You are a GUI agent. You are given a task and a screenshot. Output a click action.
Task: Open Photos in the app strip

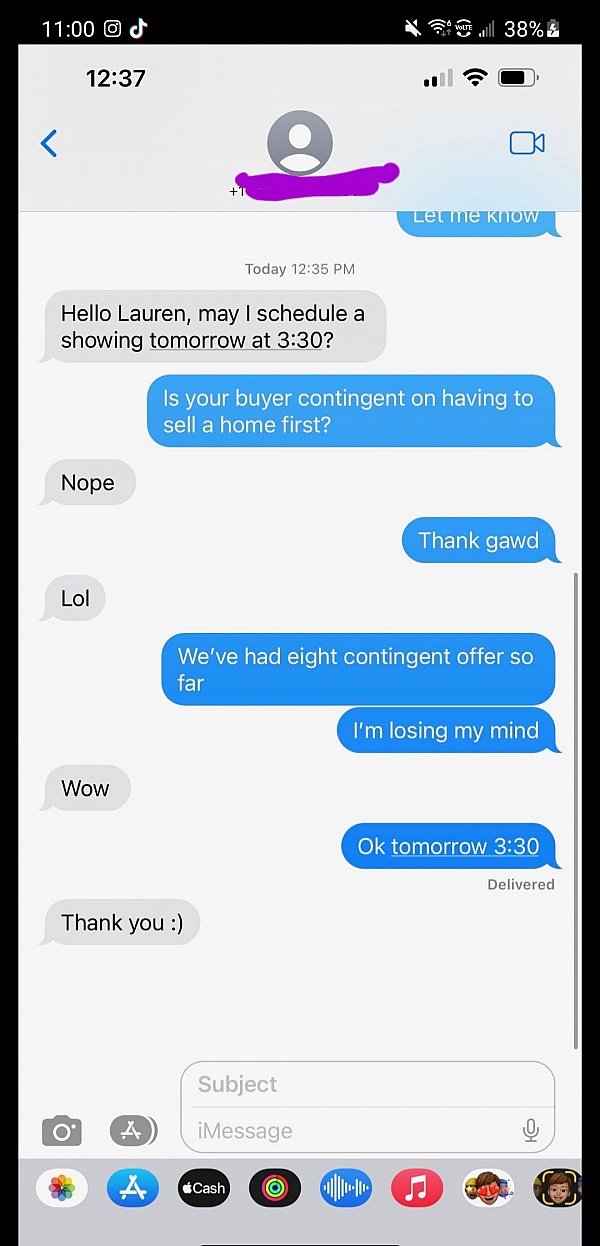tap(62, 1188)
